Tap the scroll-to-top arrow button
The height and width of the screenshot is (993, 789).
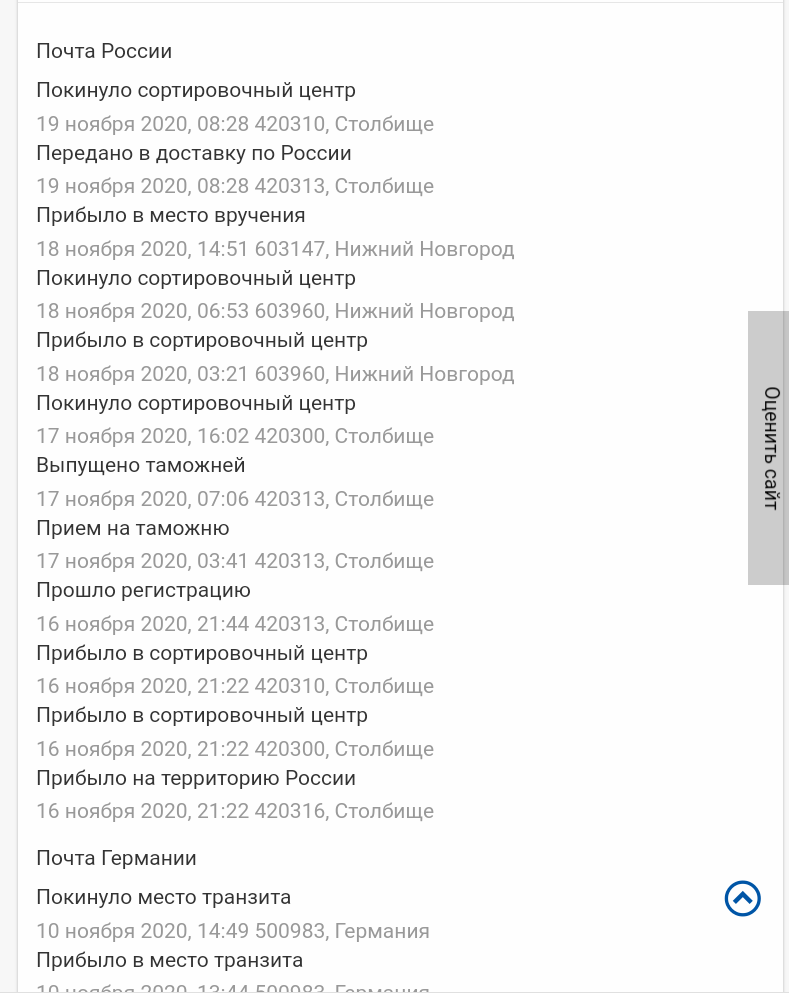pyautogui.click(x=742, y=898)
